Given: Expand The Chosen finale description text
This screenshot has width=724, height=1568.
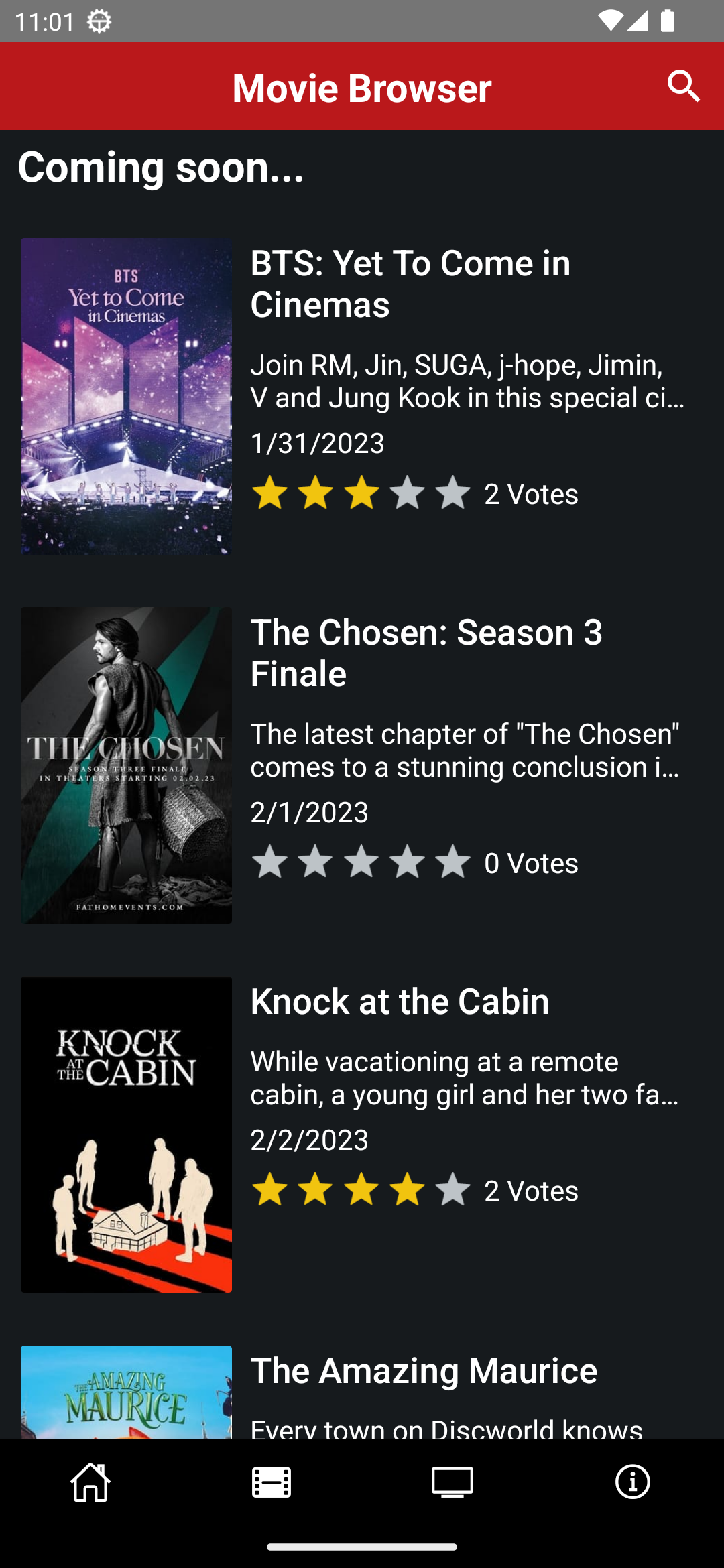Looking at the screenshot, I should (465, 750).
